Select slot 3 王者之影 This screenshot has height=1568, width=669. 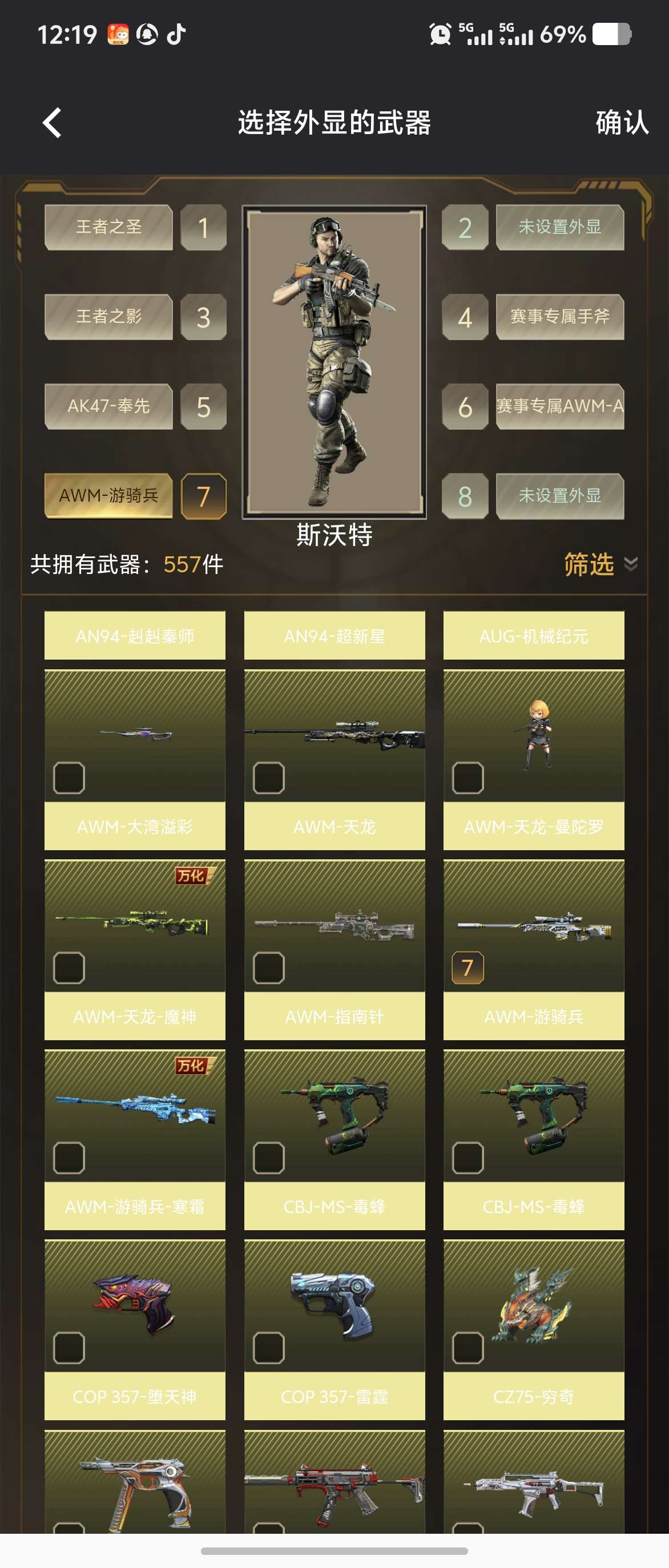(x=108, y=317)
